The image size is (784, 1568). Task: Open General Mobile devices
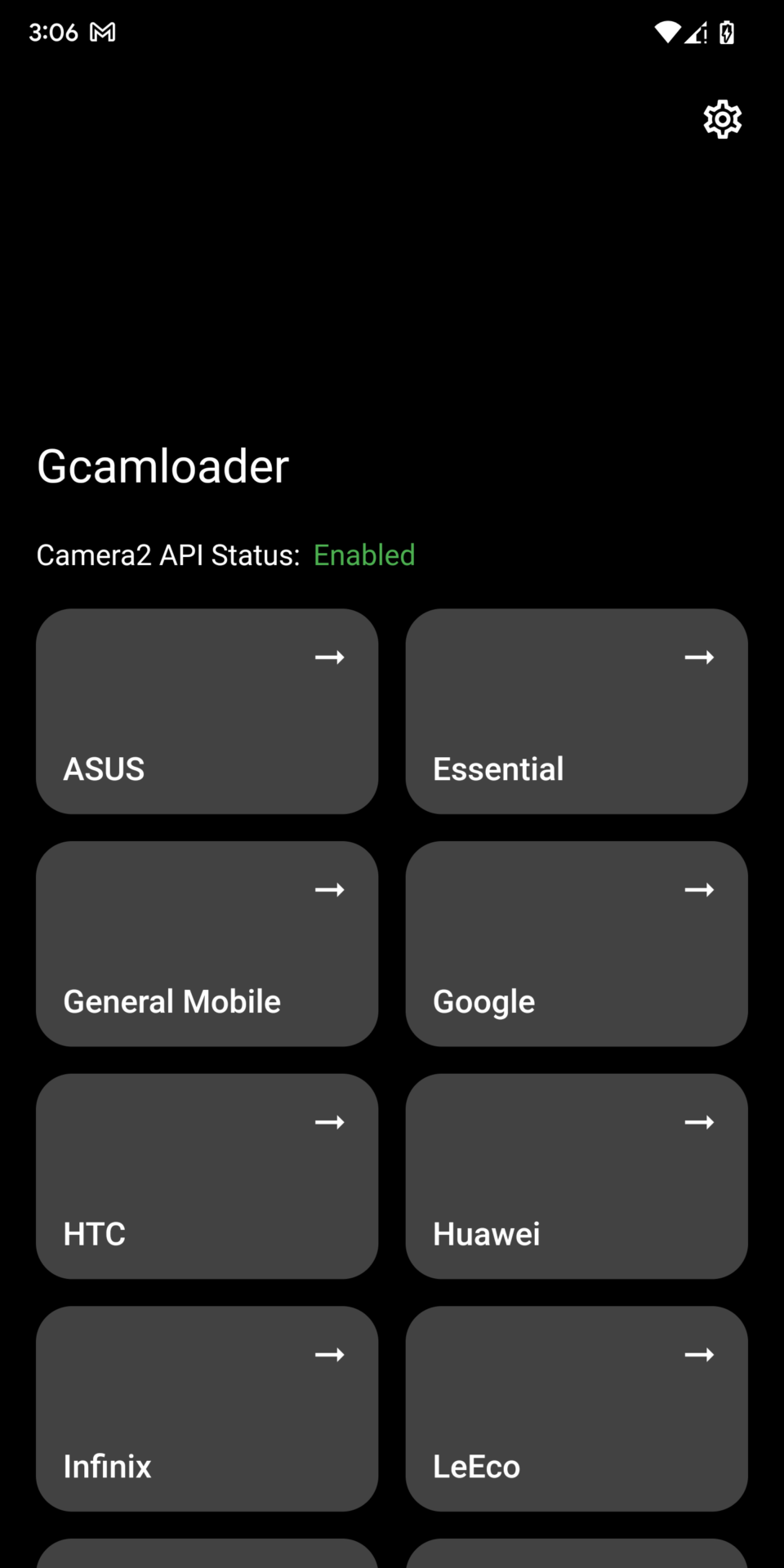207,943
